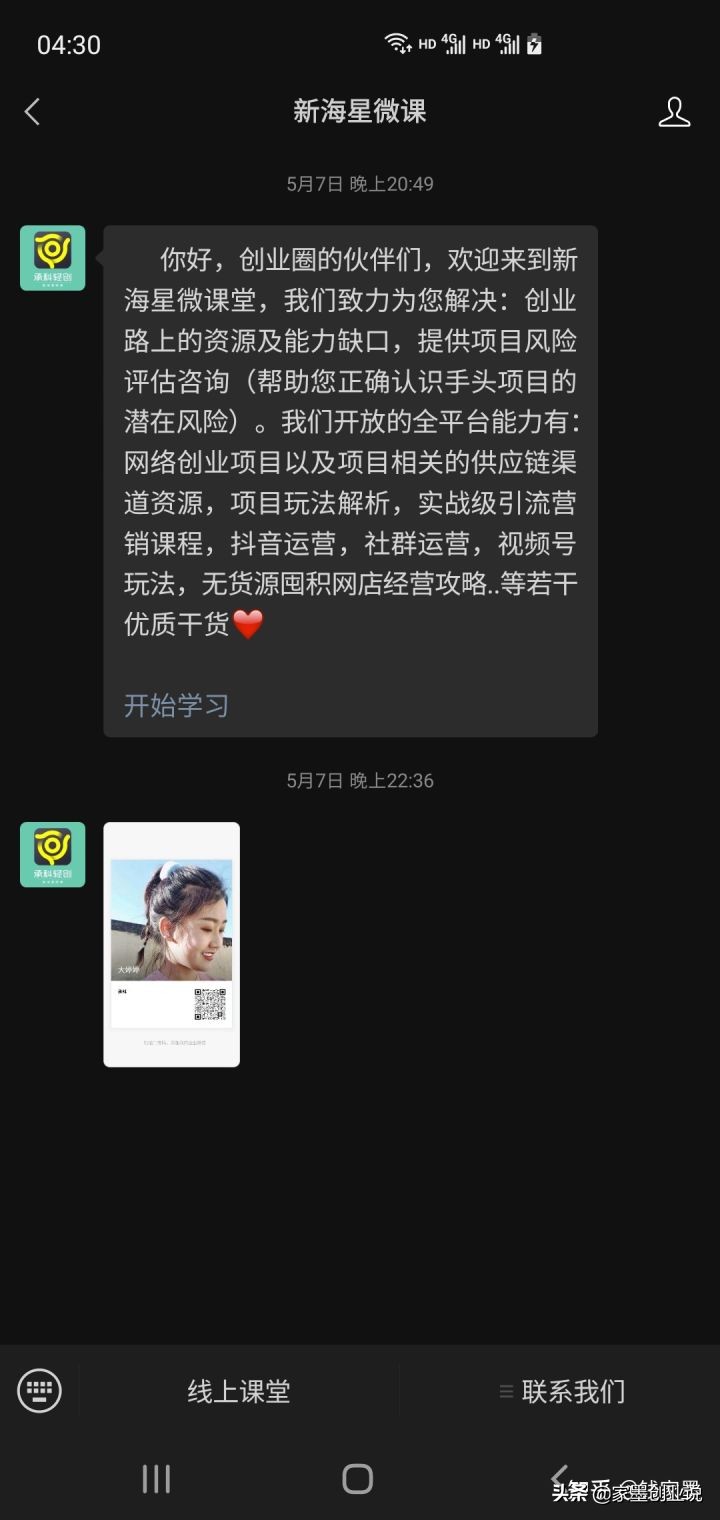Screen dimensions: 720x1520
Task: Toggle keyboard input instead of menu bar
Action: pyautogui.click(x=39, y=1390)
